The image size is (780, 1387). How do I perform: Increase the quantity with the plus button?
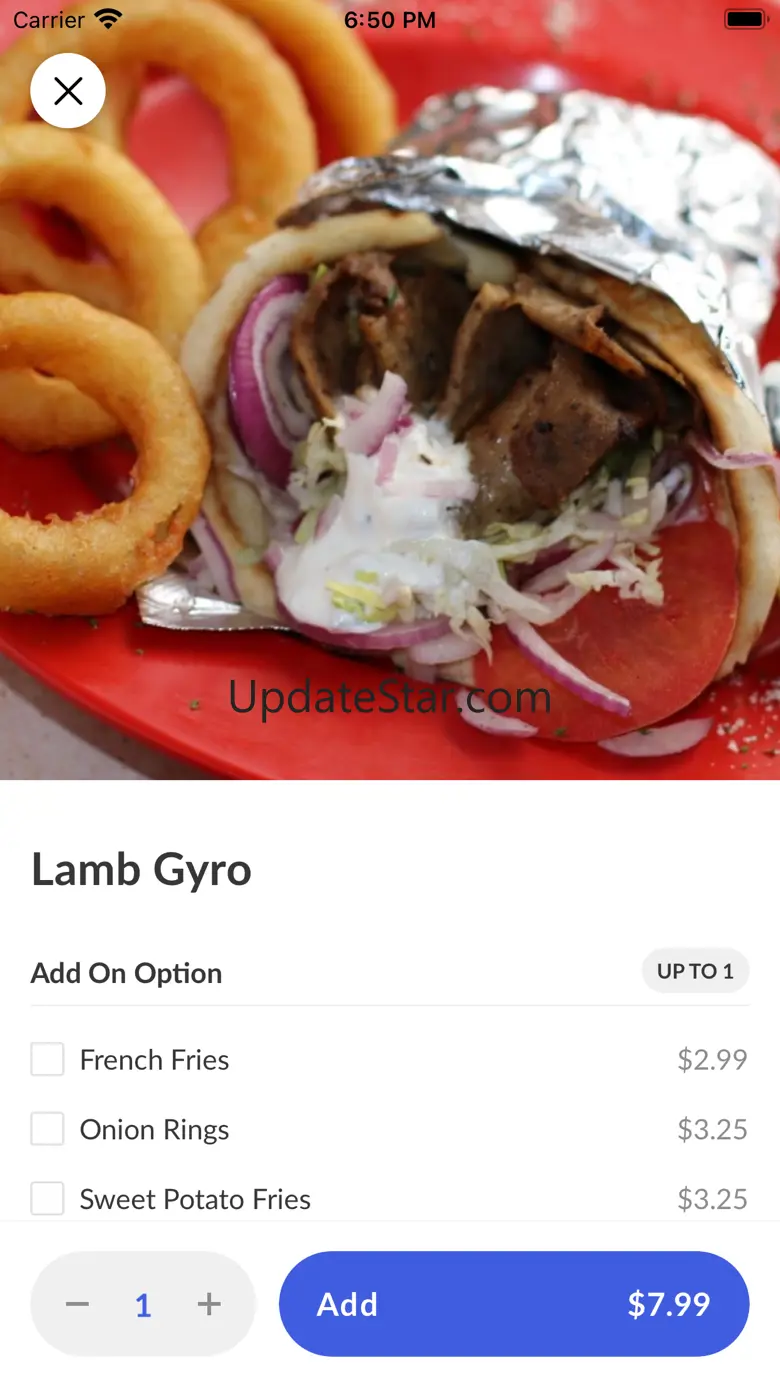coord(209,1304)
